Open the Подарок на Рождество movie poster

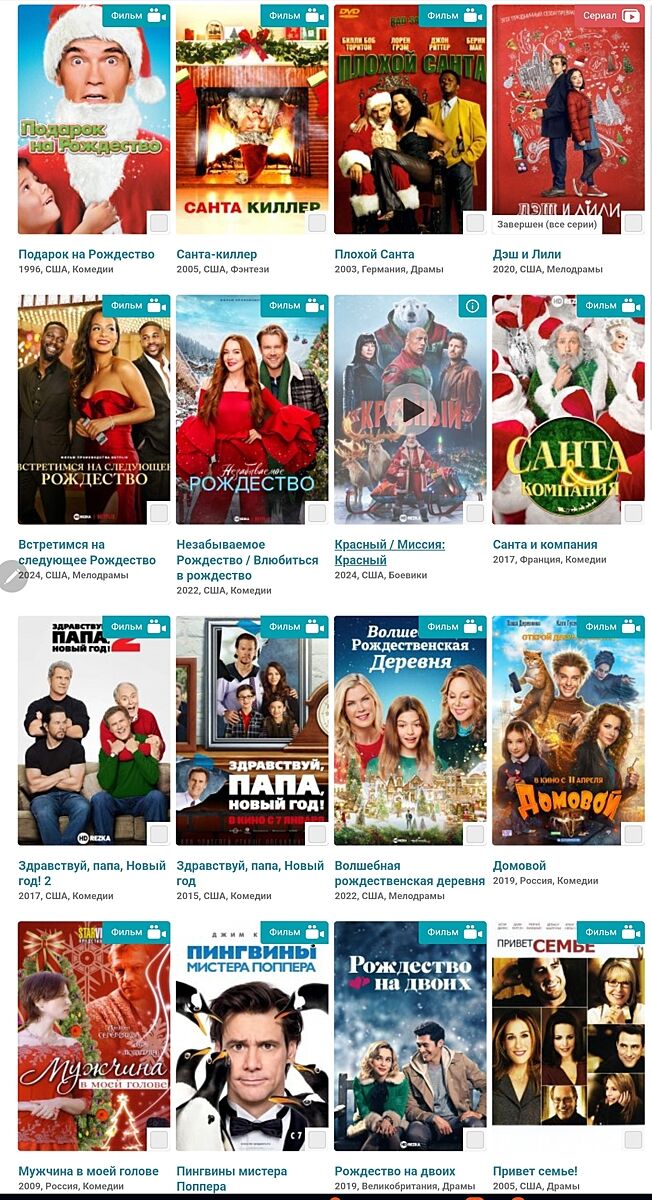(94, 120)
